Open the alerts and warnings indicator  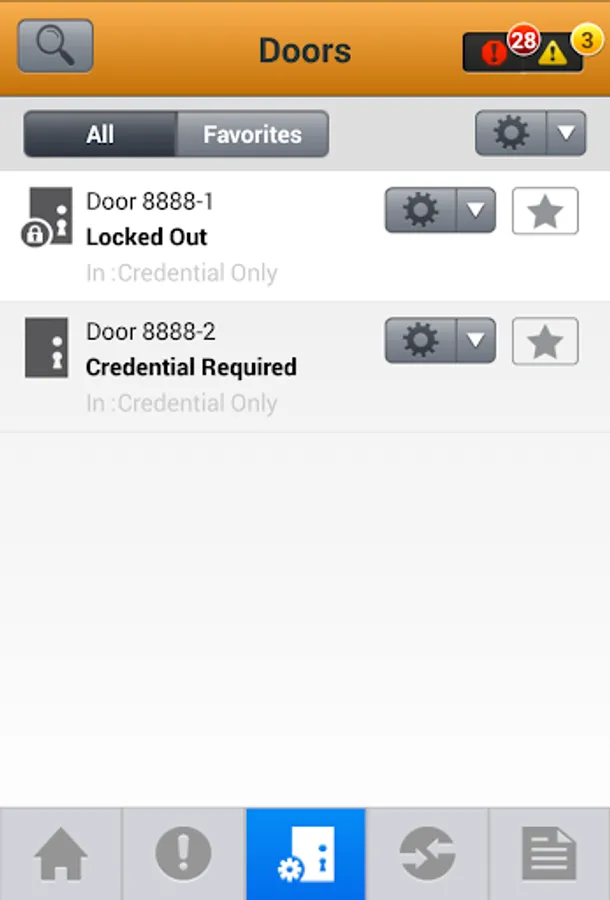(x=522, y=51)
